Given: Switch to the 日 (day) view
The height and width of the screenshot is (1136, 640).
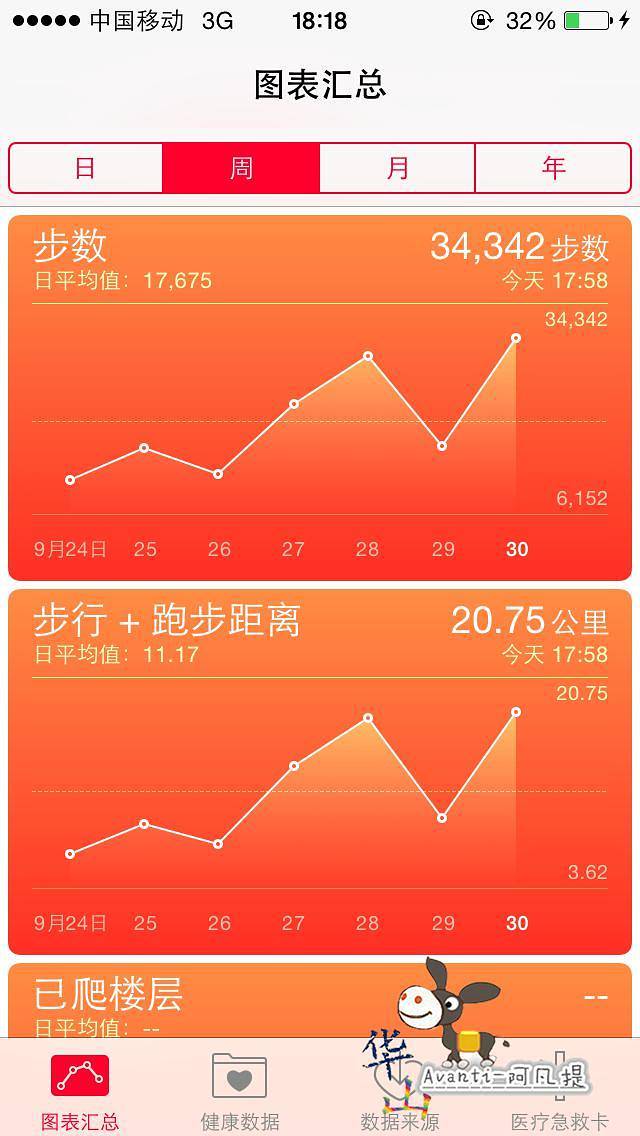Looking at the screenshot, I should point(85,168).
